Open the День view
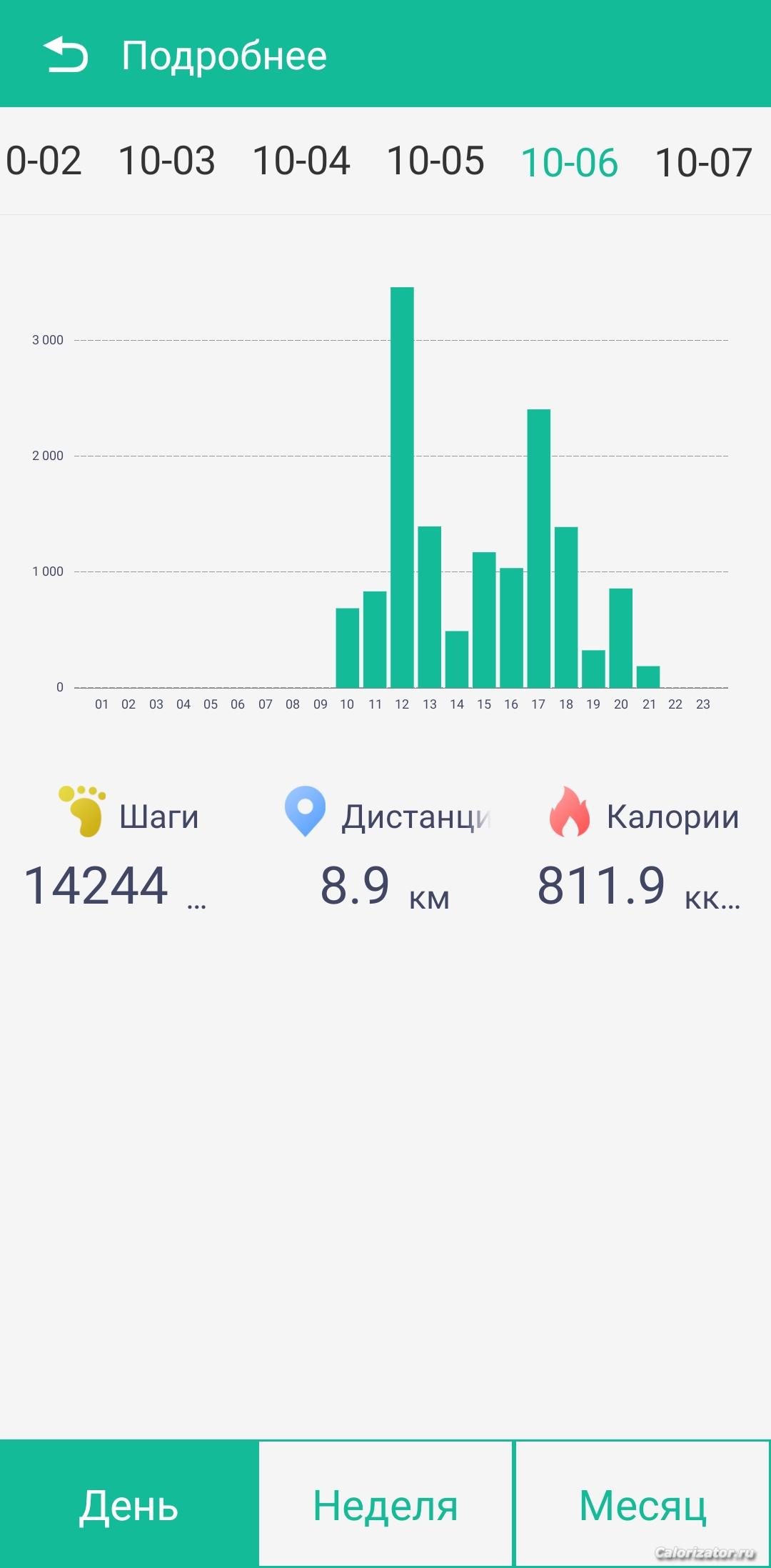This screenshot has height=1568, width=771. tap(128, 1504)
